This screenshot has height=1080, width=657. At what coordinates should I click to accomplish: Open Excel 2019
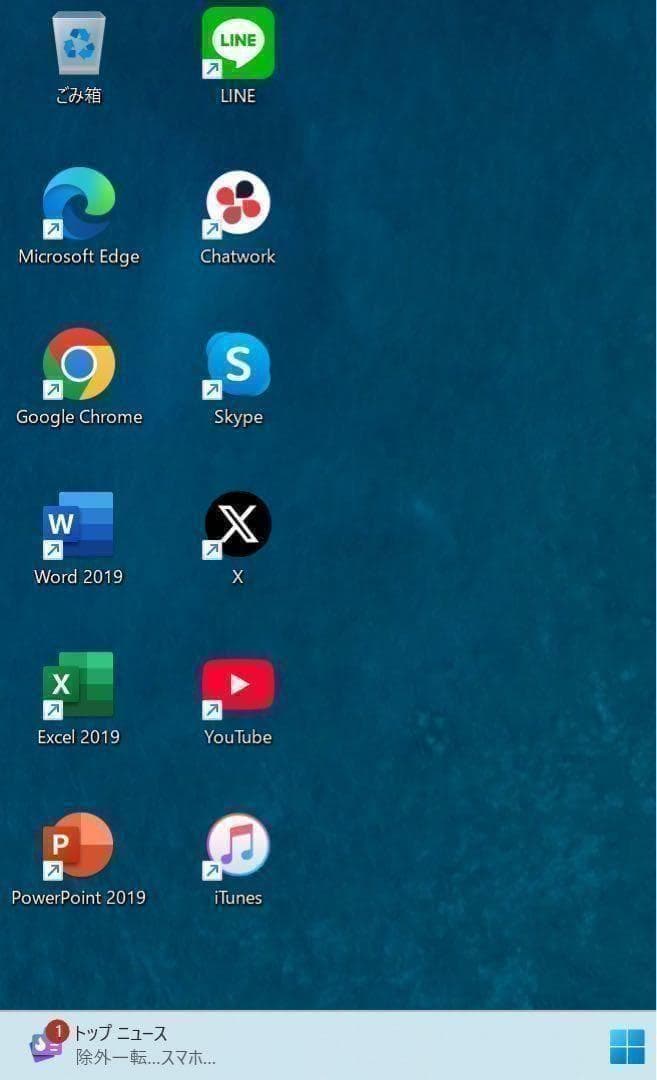click(x=78, y=685)
